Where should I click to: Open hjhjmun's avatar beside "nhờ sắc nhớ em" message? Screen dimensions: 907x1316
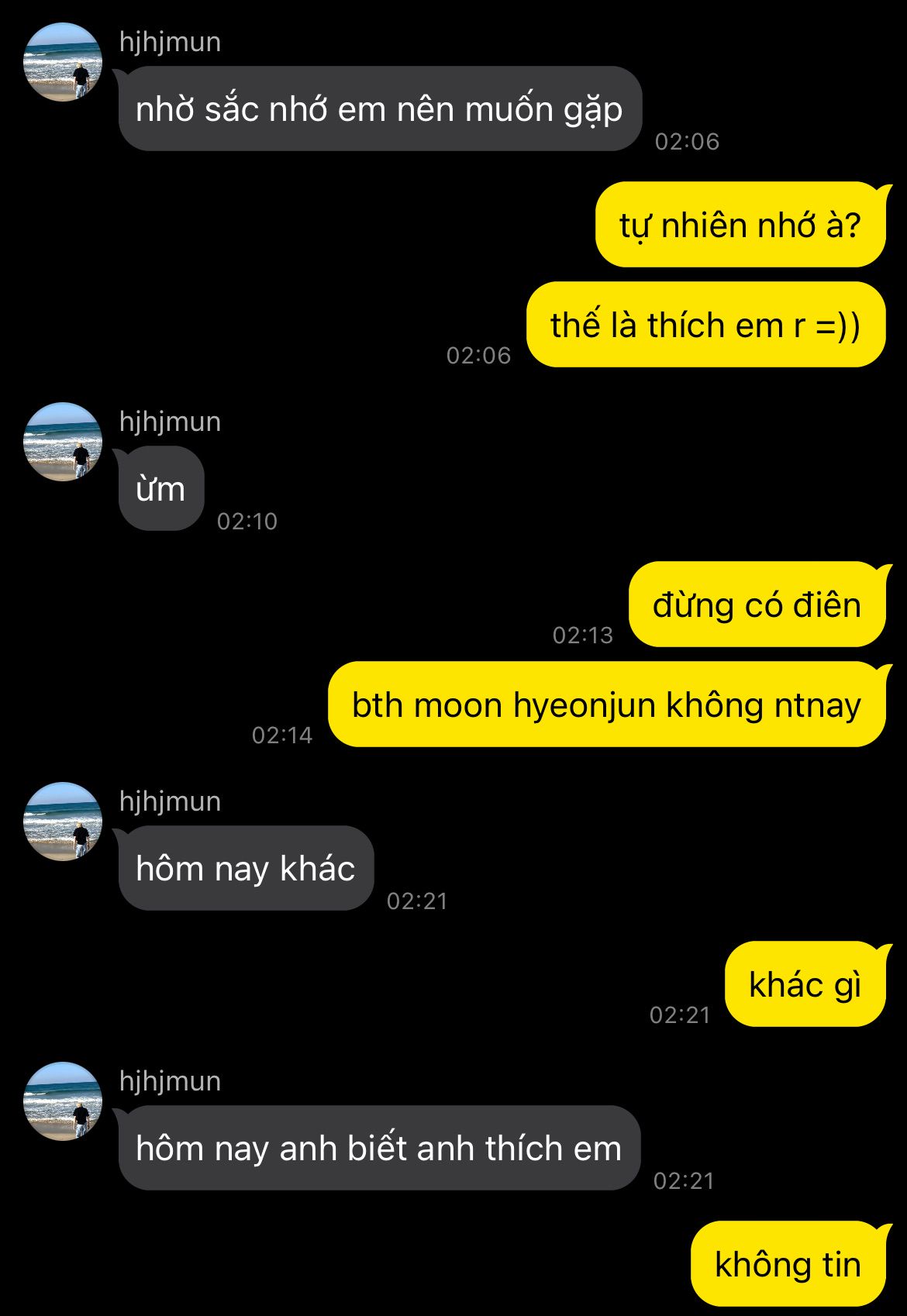click(63, 62)
